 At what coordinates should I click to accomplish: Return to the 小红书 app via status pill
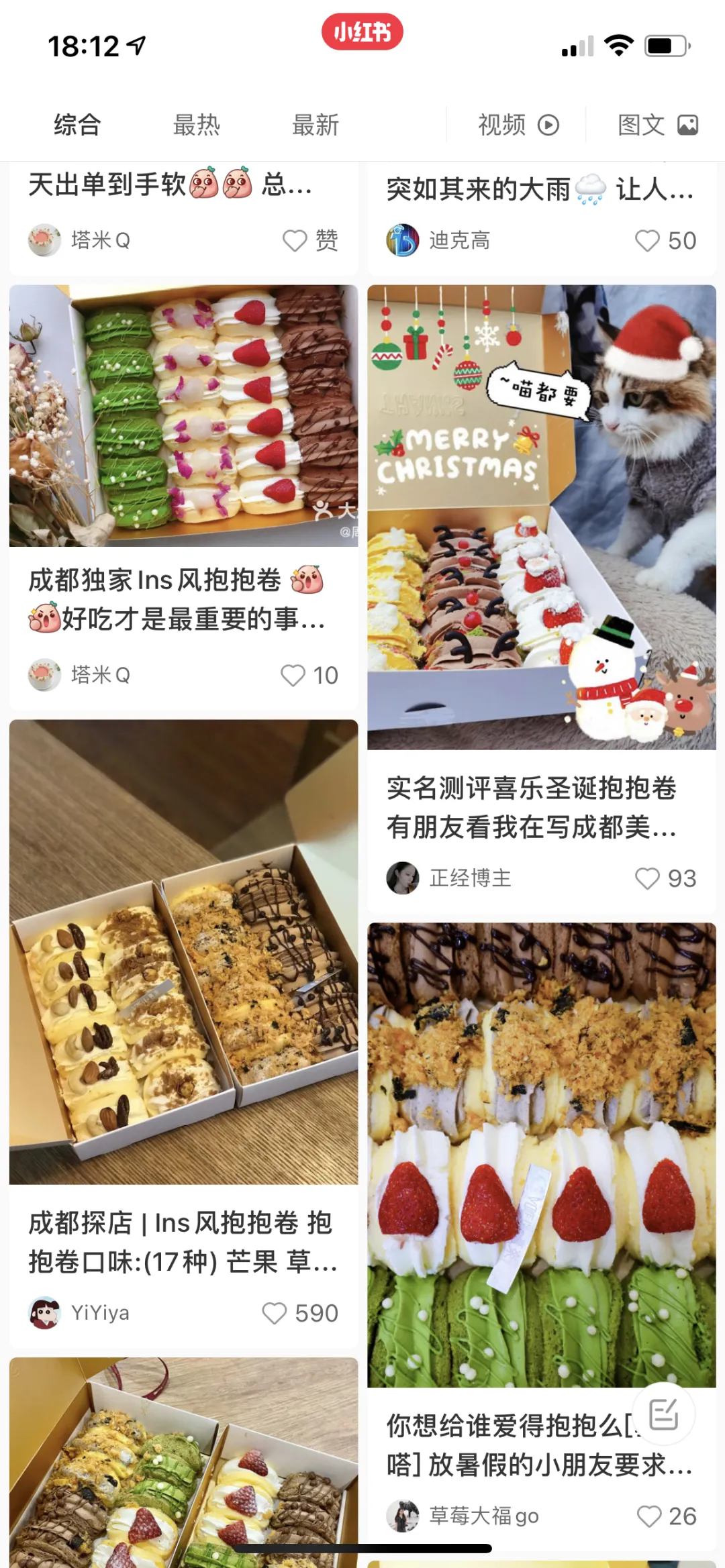[362, 32]
